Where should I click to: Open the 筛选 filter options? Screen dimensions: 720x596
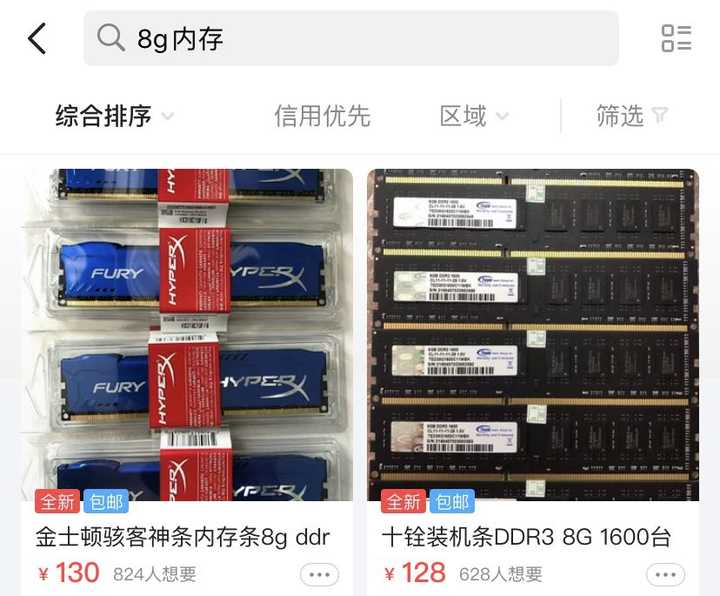631,116
